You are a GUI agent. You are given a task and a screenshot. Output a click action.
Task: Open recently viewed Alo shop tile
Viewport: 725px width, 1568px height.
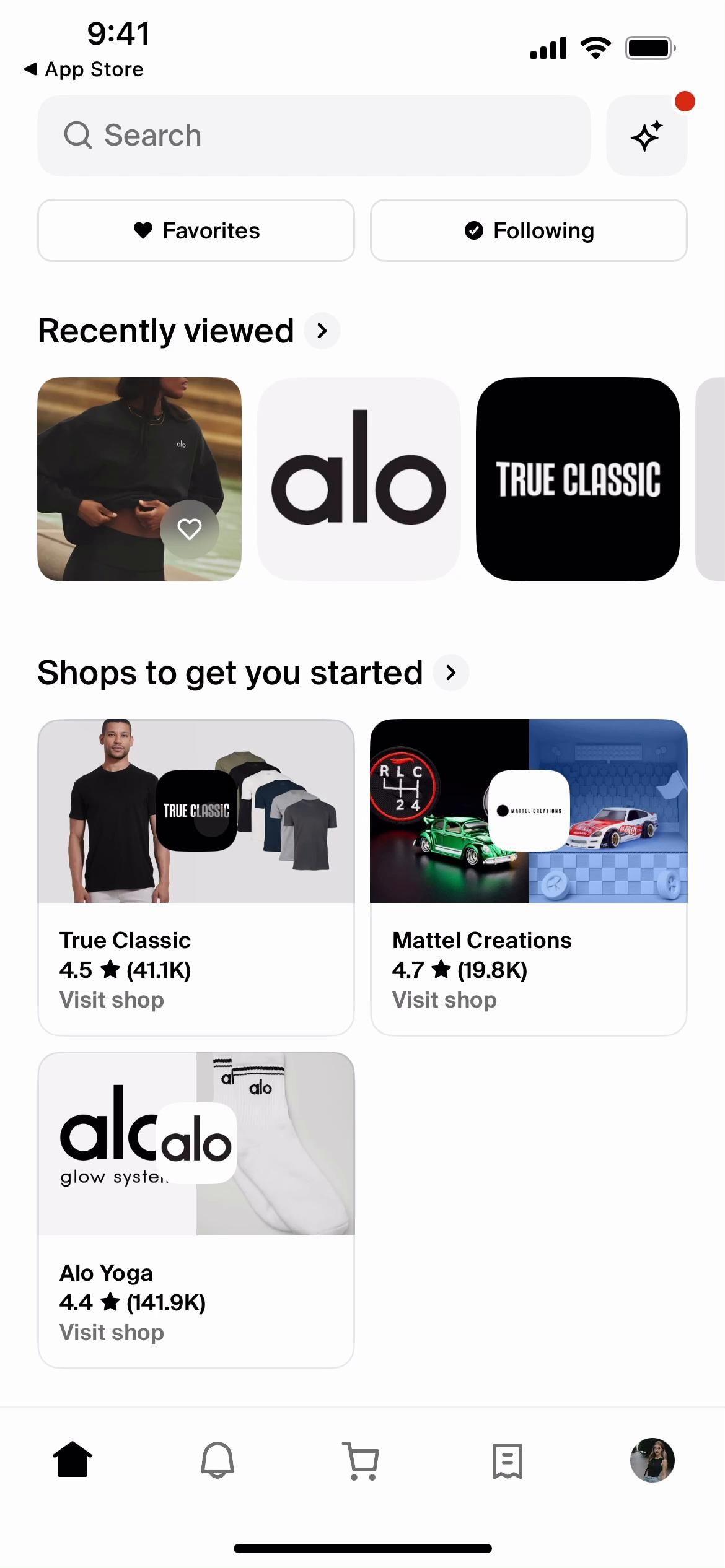pos(359,479)
